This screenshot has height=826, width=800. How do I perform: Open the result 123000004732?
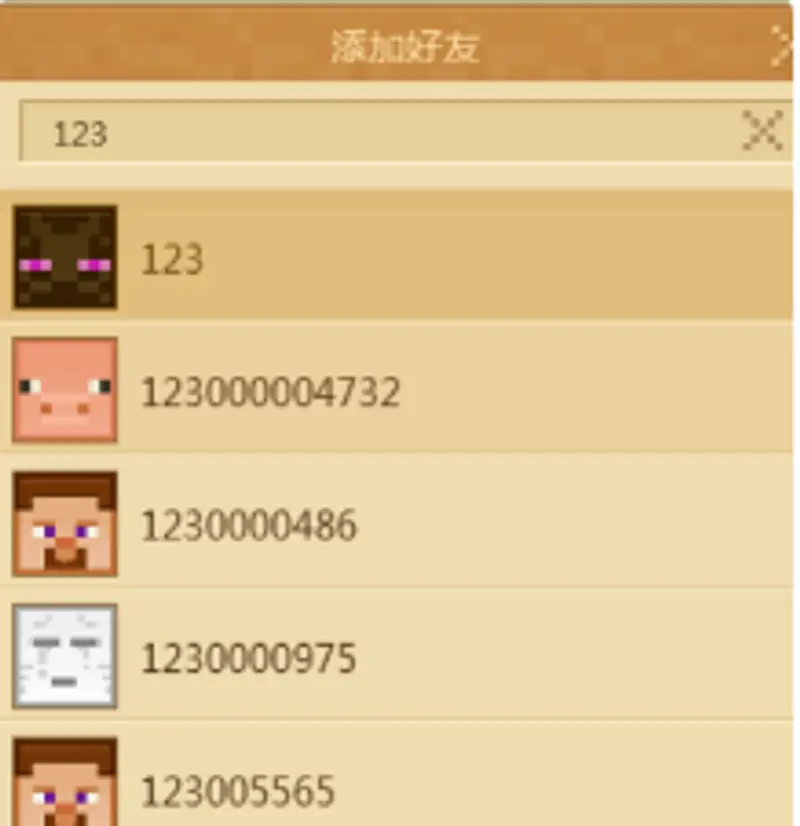(400, 391)
